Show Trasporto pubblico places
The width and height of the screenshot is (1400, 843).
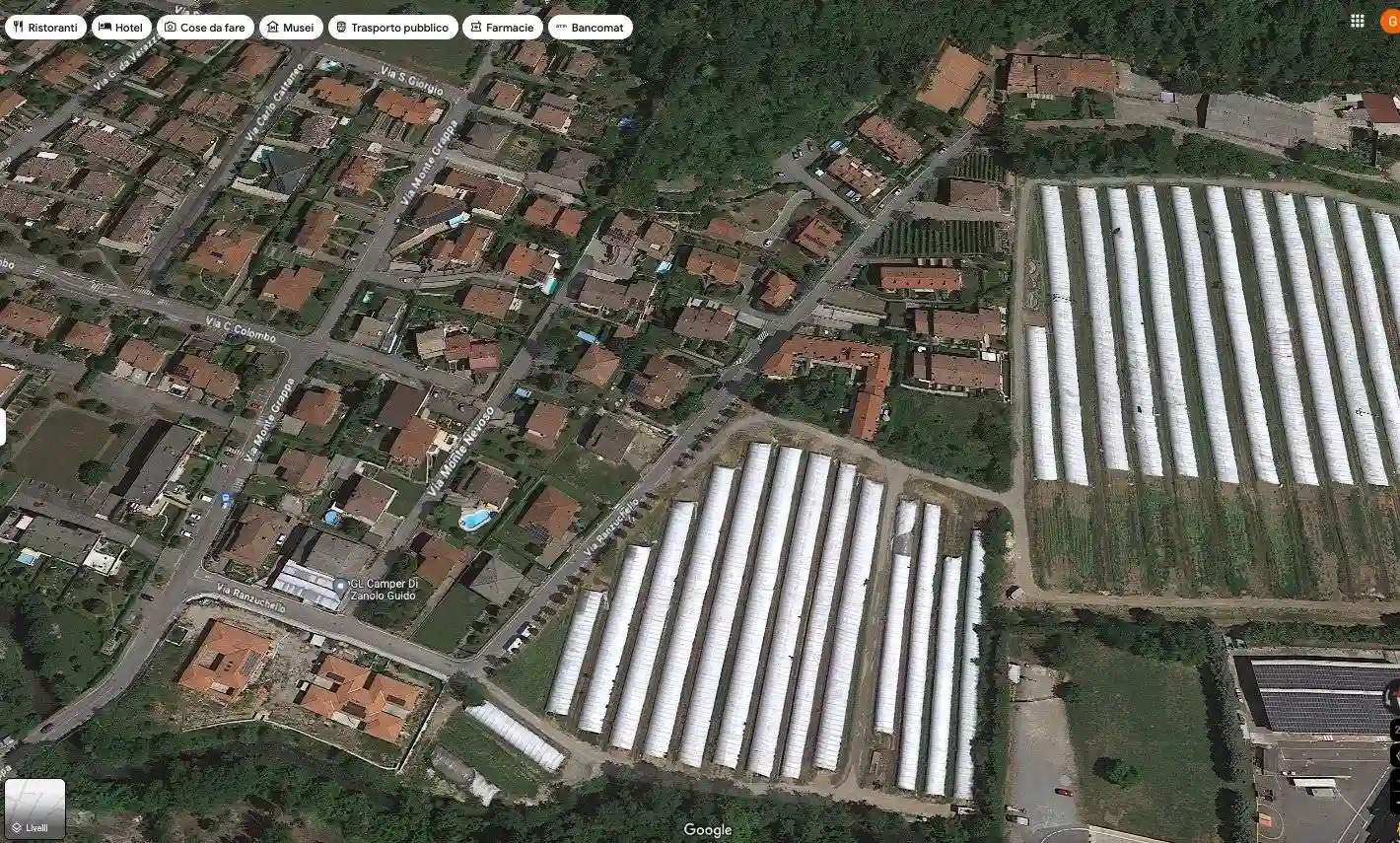[392, 28]
